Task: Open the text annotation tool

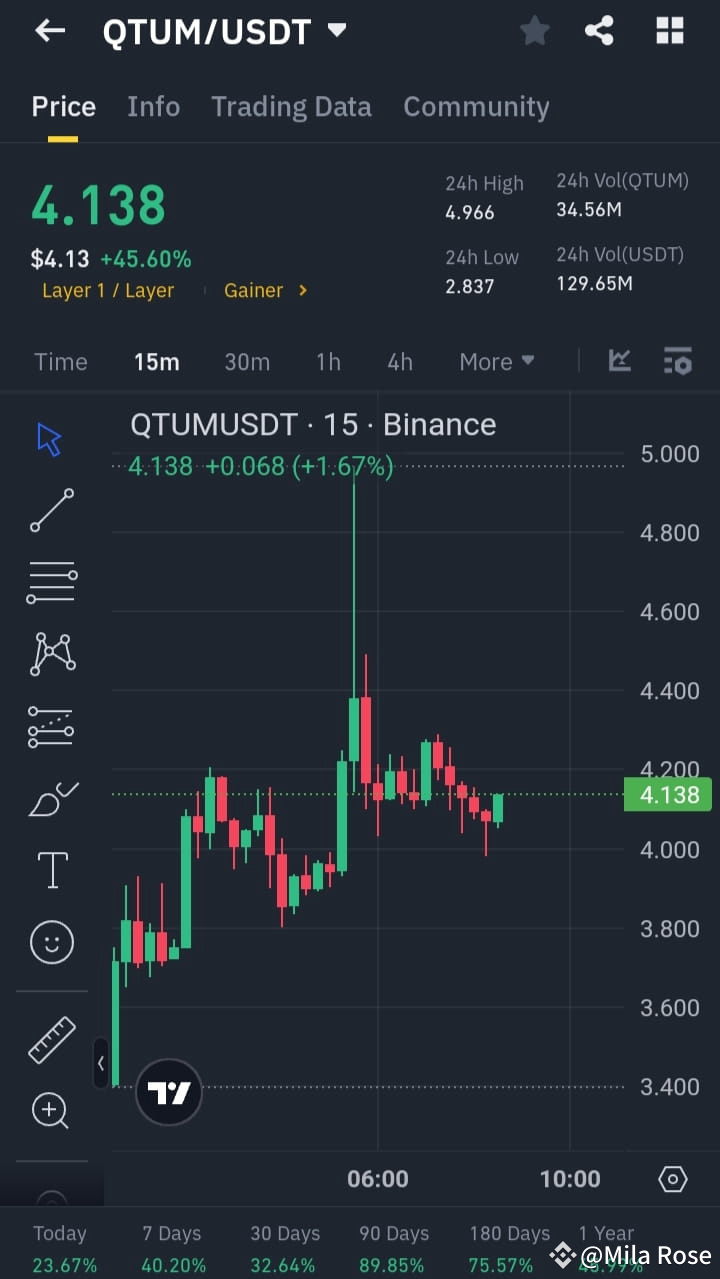Action: point(51,869)
